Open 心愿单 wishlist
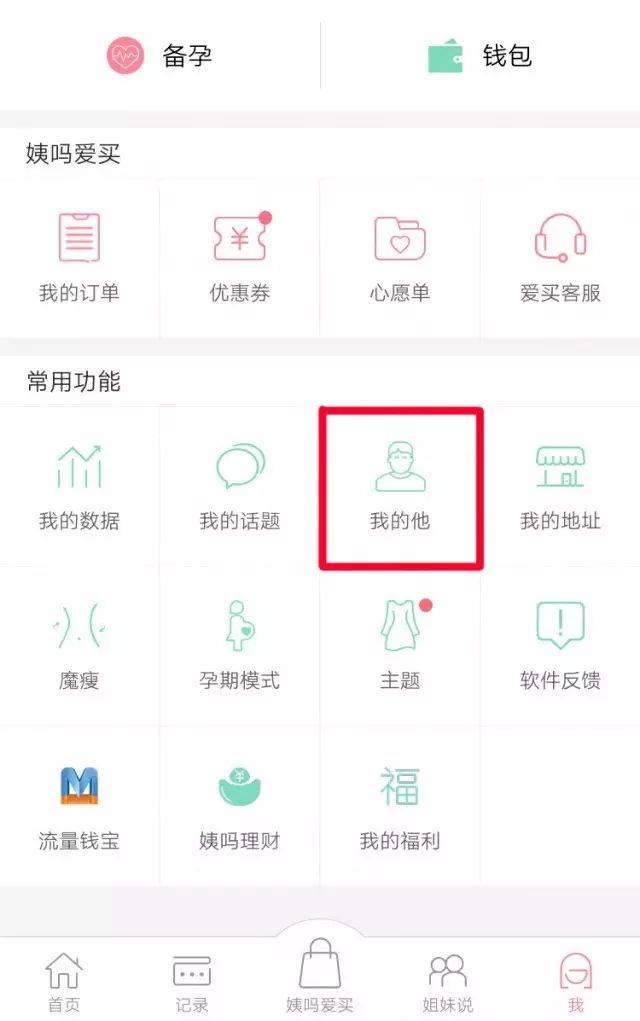 pyautogui.click(x=399, y=258)
